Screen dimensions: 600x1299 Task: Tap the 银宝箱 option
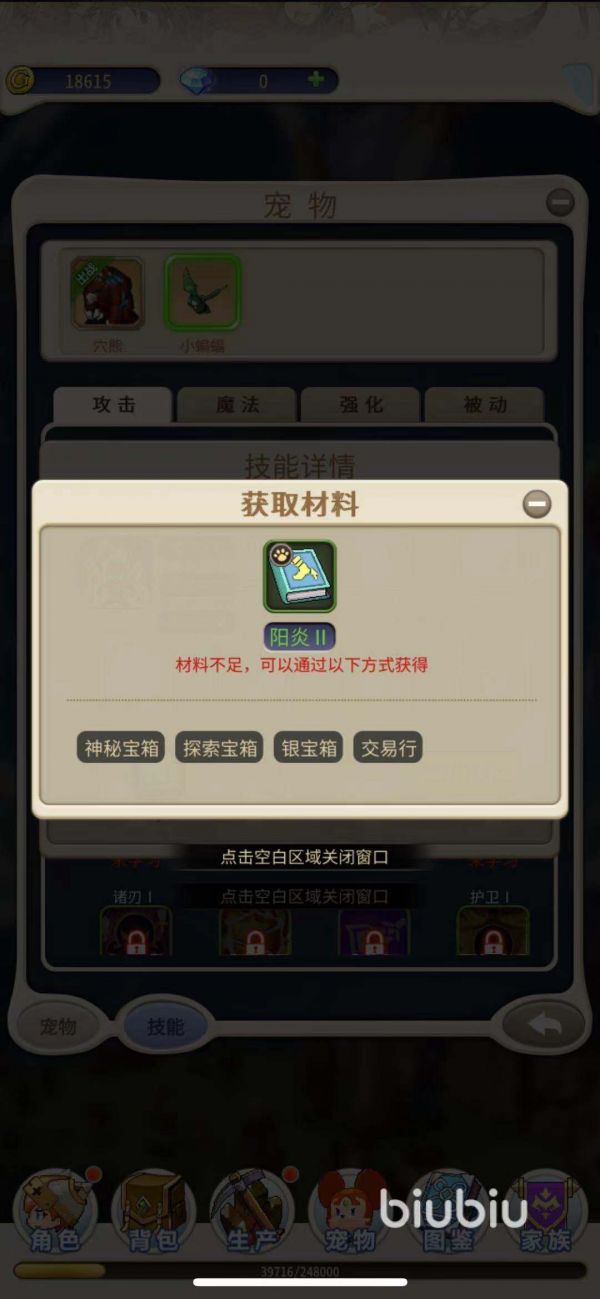(309, 747)
